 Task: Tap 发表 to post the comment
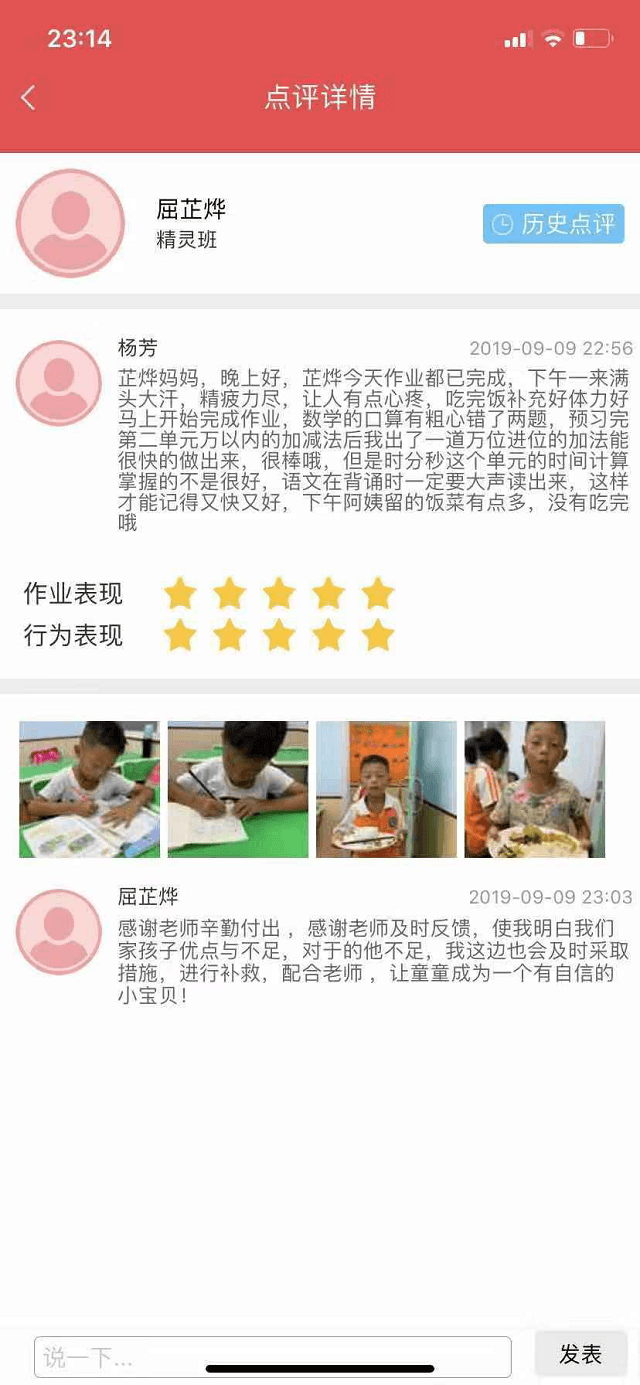tap(580, 1354)
